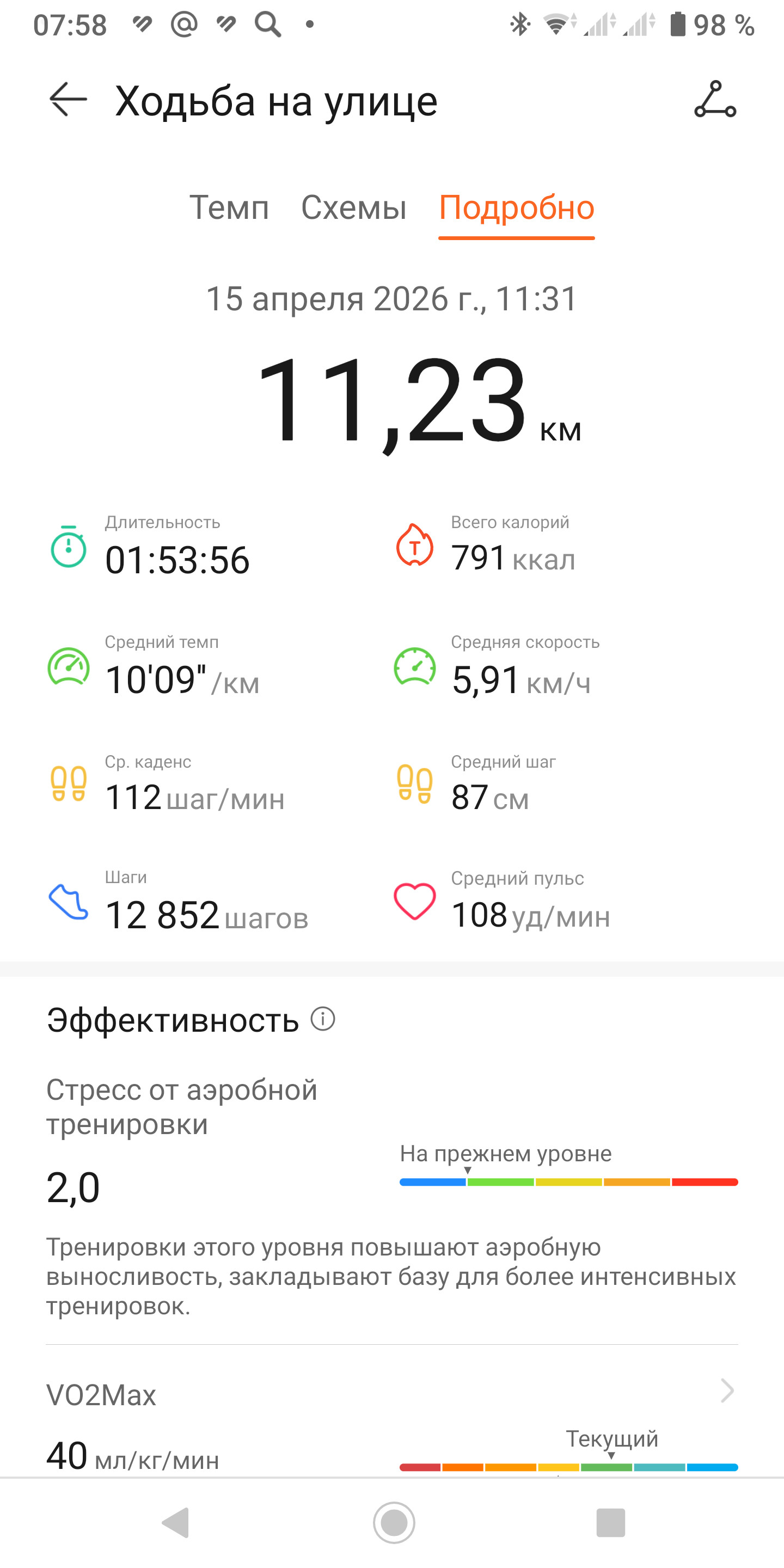Open info icon next to Эффективность
The image size is (784, 1568).
[x=323, y=1018]
